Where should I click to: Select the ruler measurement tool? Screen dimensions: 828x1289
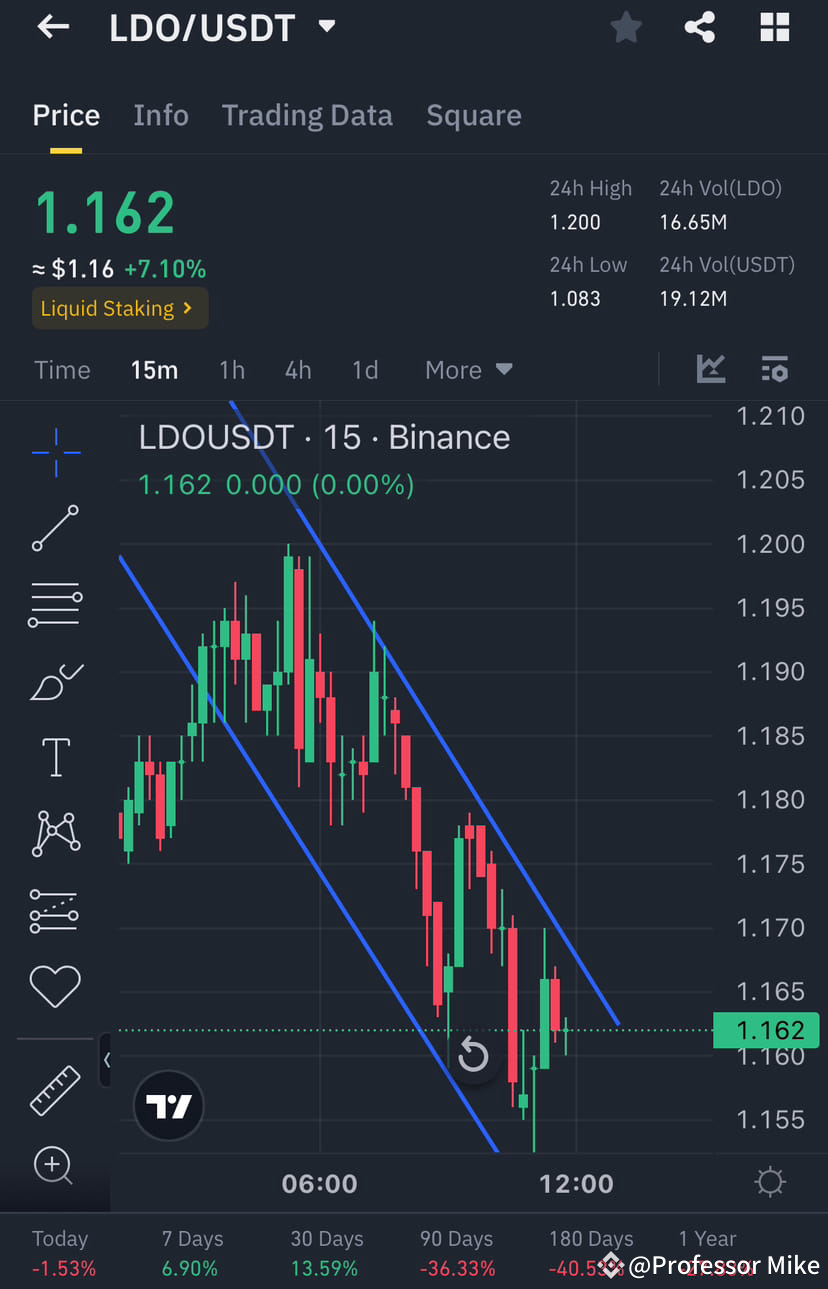[x=55, y=1090]
